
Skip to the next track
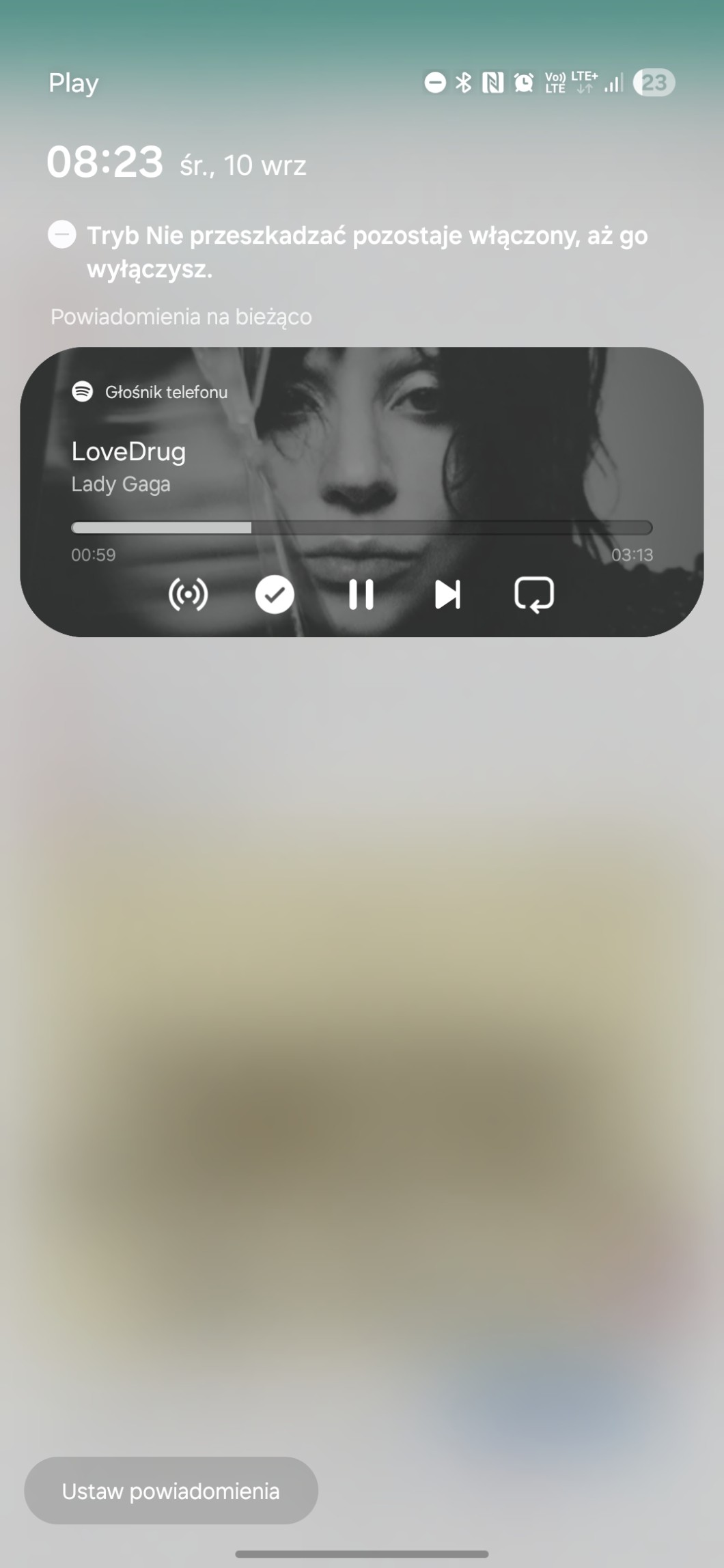447,594
